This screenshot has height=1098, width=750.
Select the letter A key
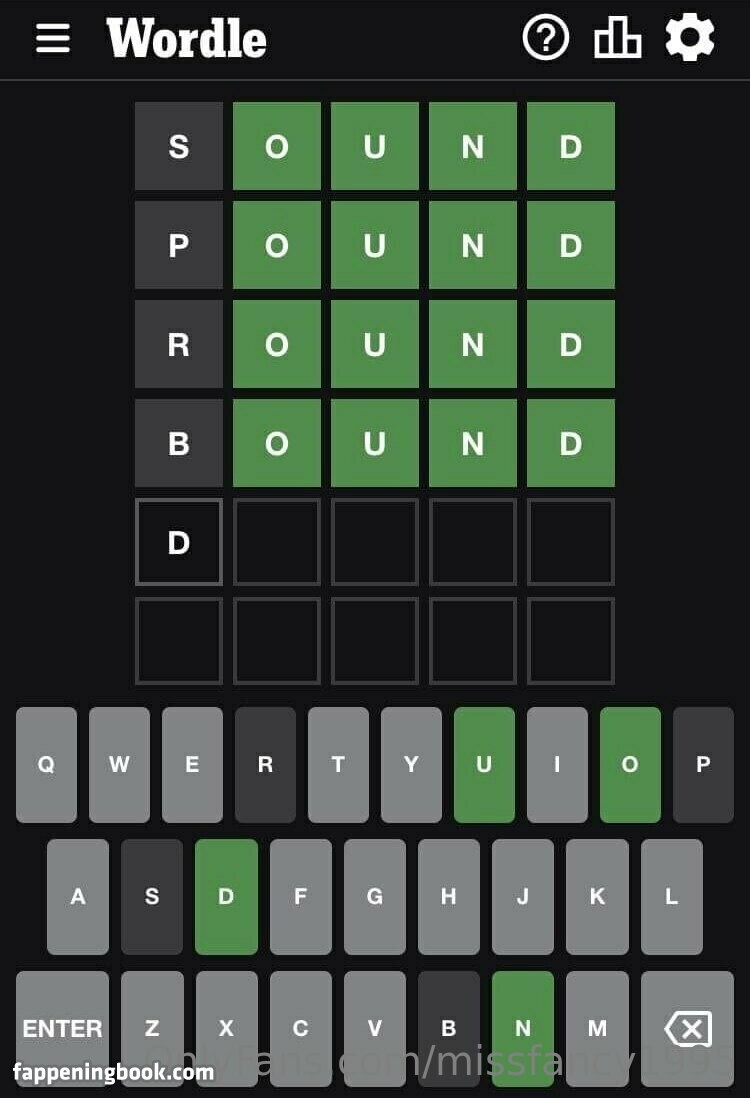coord(78,896)
